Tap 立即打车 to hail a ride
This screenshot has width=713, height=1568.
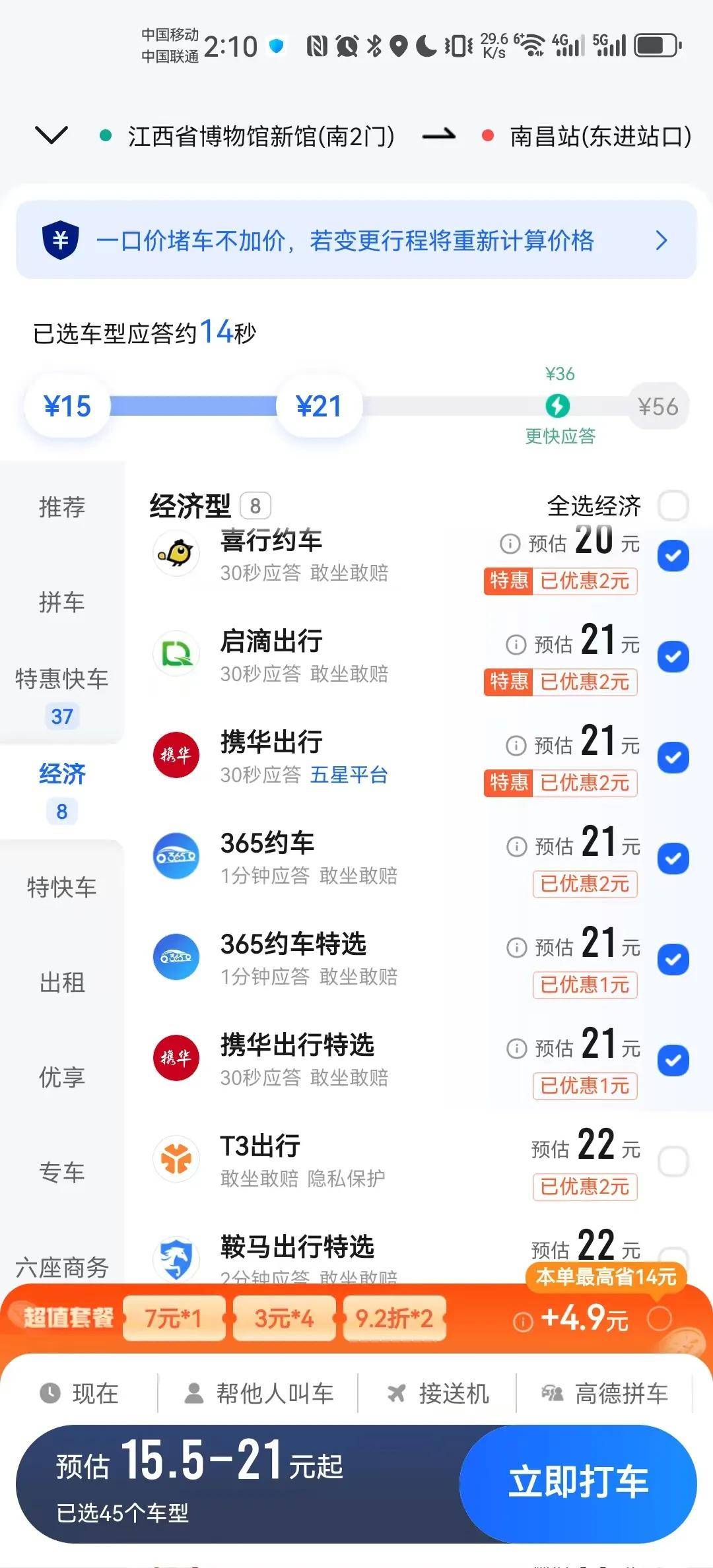point(578,1483)
